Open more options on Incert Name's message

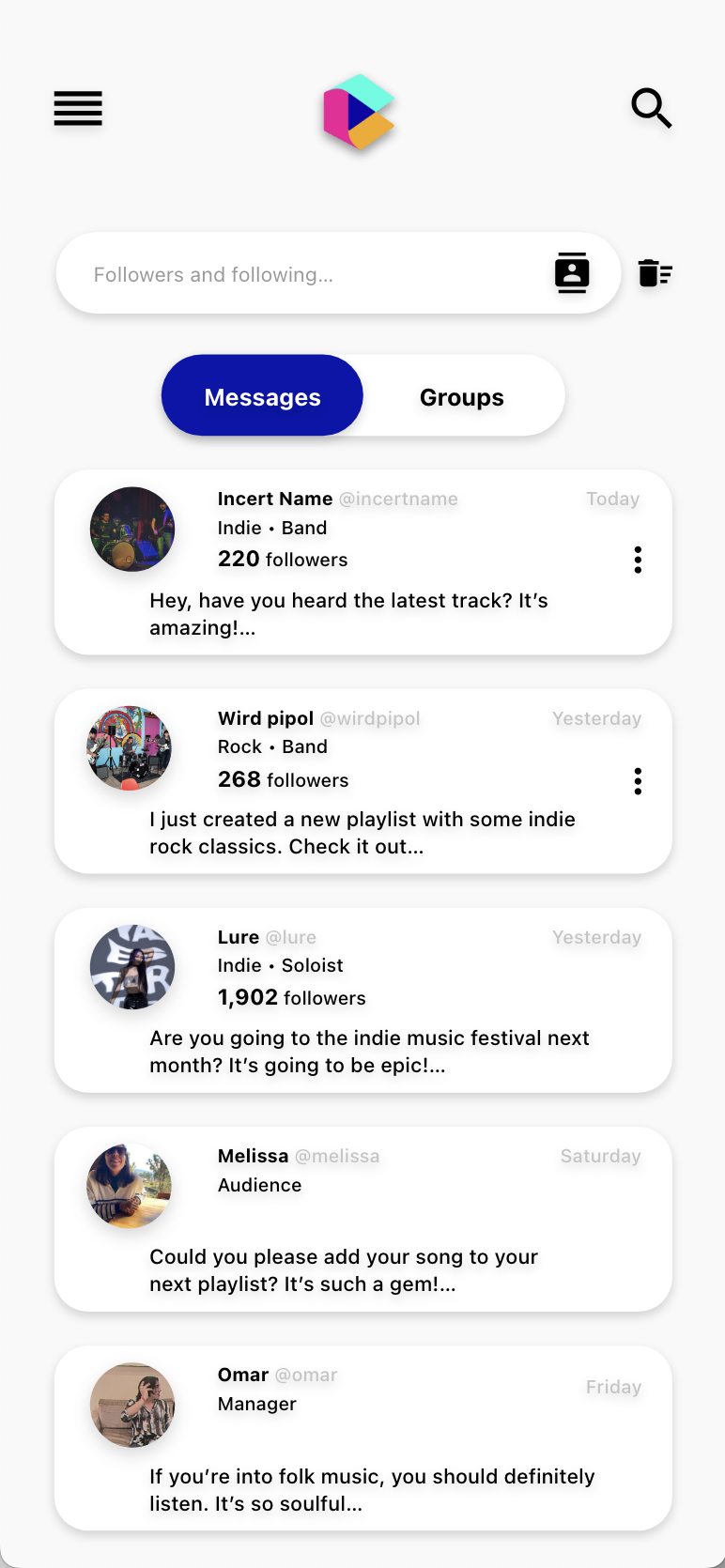(638, 560)
